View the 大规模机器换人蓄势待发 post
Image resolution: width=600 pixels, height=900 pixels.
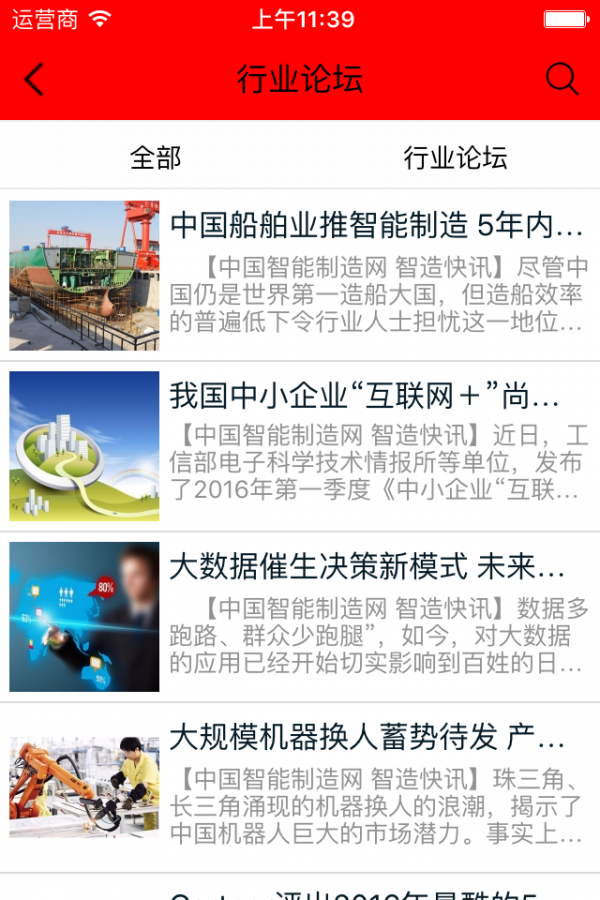click(366, 739)
